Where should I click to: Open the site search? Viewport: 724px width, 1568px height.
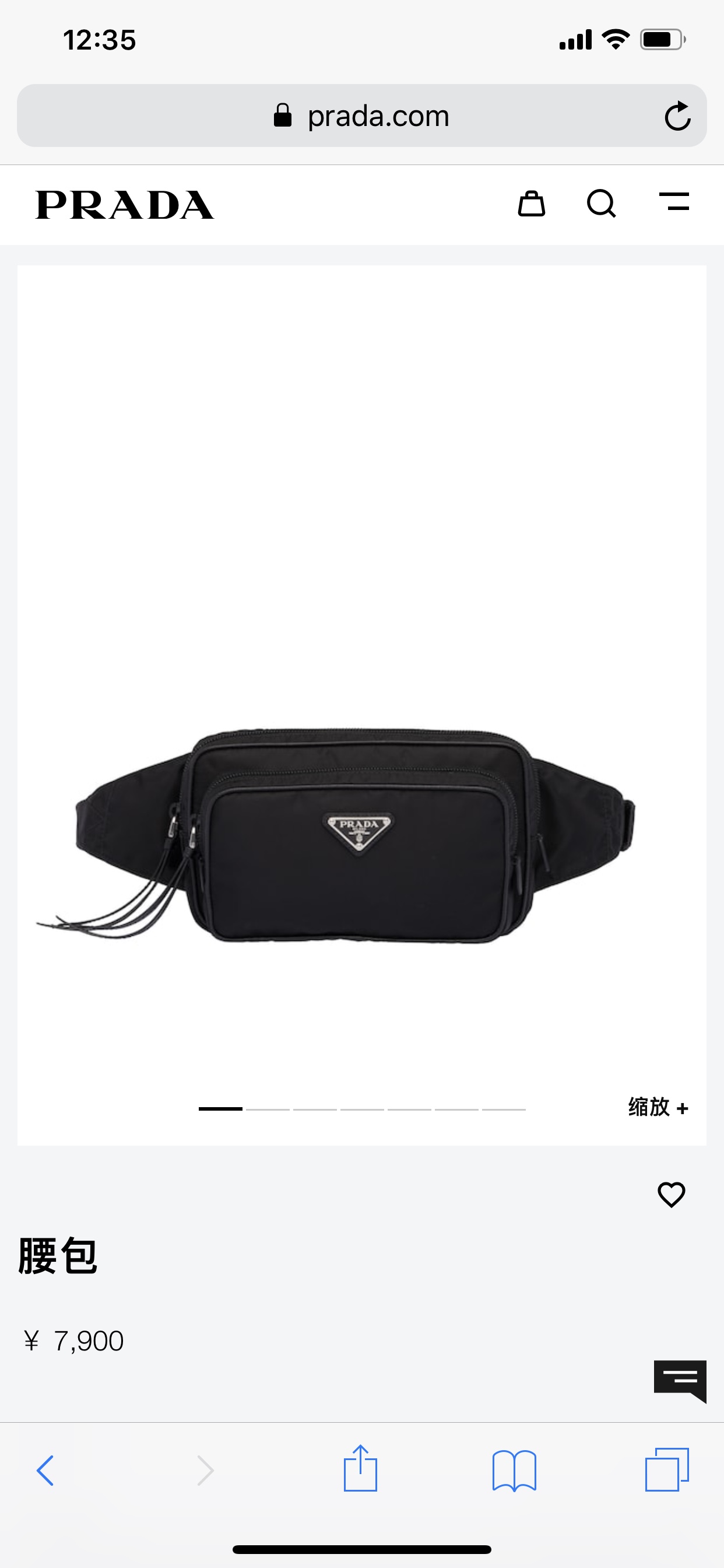pyautogui.click(x=601, y=204)
